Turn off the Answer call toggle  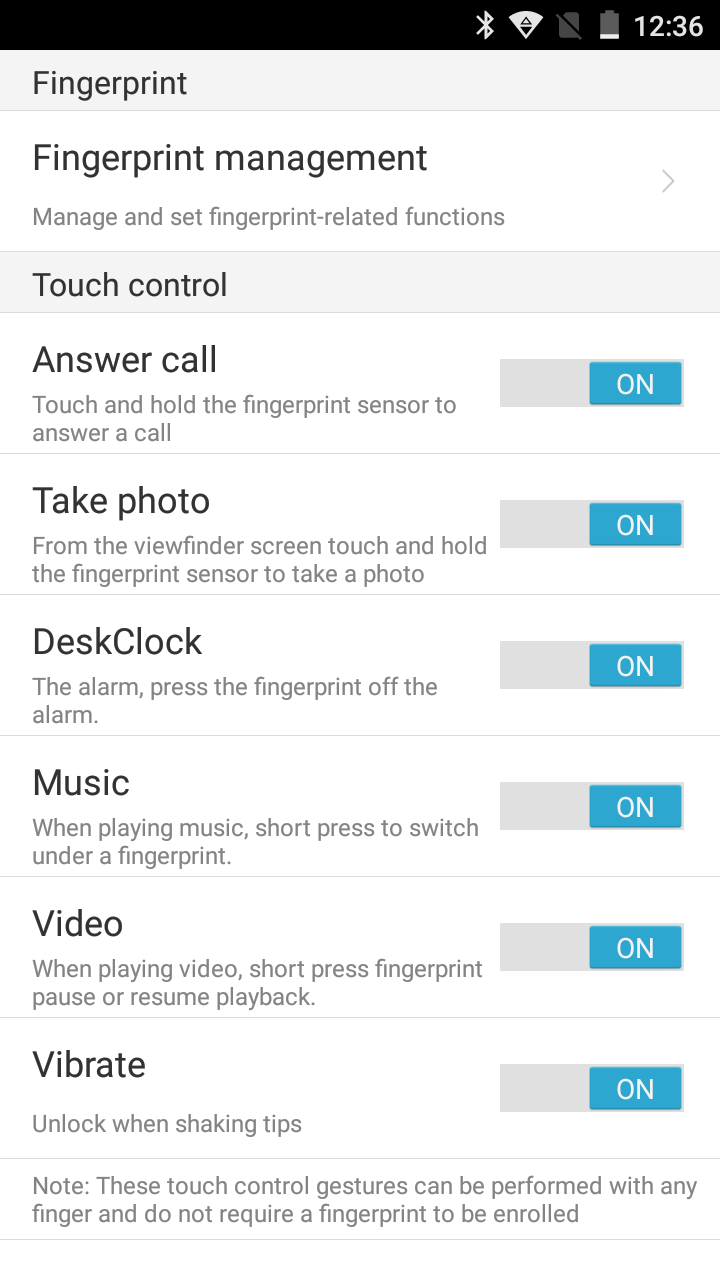[x=591, y=384]
